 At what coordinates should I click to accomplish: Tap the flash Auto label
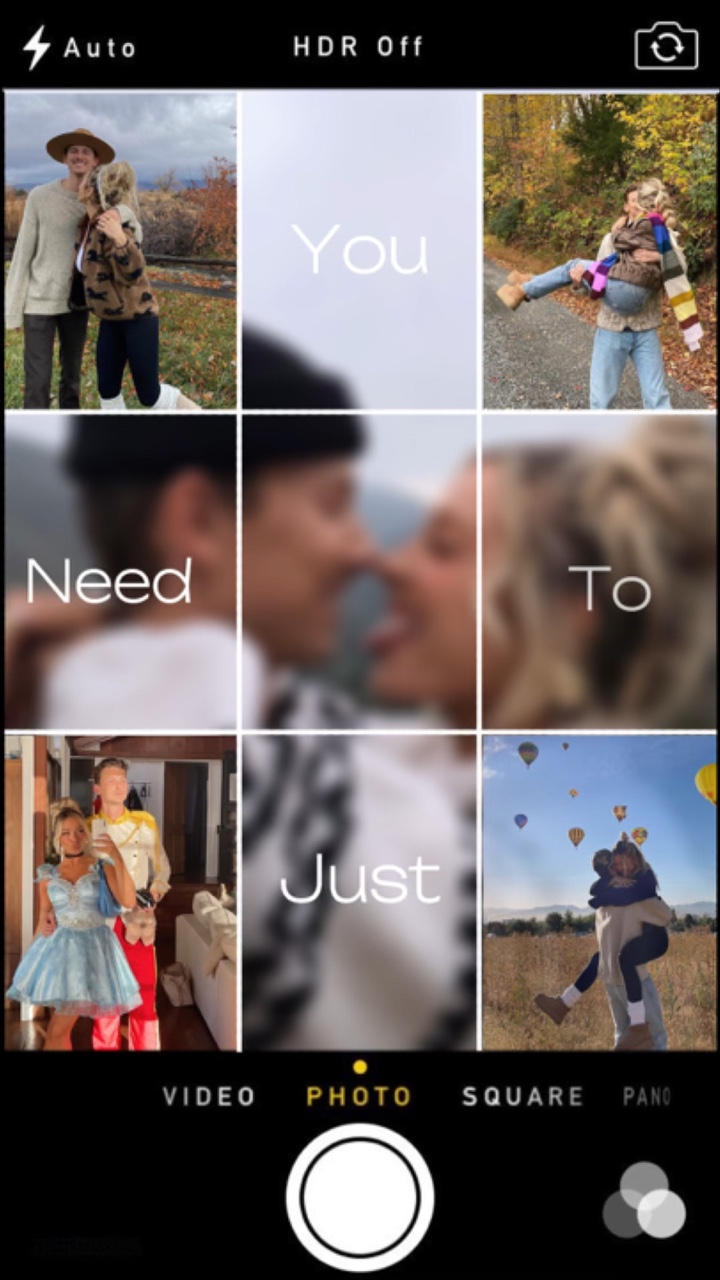pyautogui.click(x=100, y=46)
